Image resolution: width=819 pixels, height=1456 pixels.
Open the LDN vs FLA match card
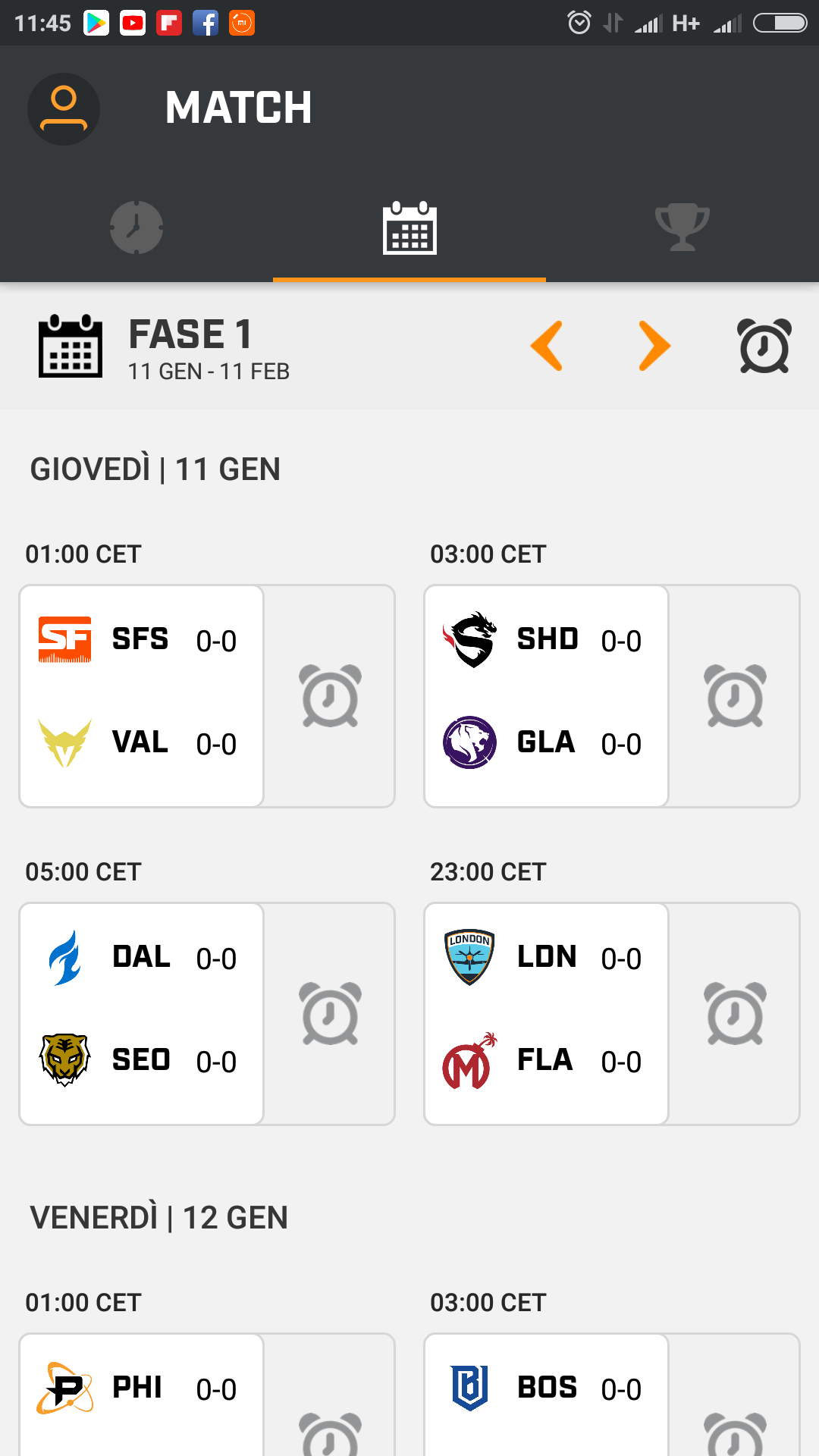pos(547,1014)
